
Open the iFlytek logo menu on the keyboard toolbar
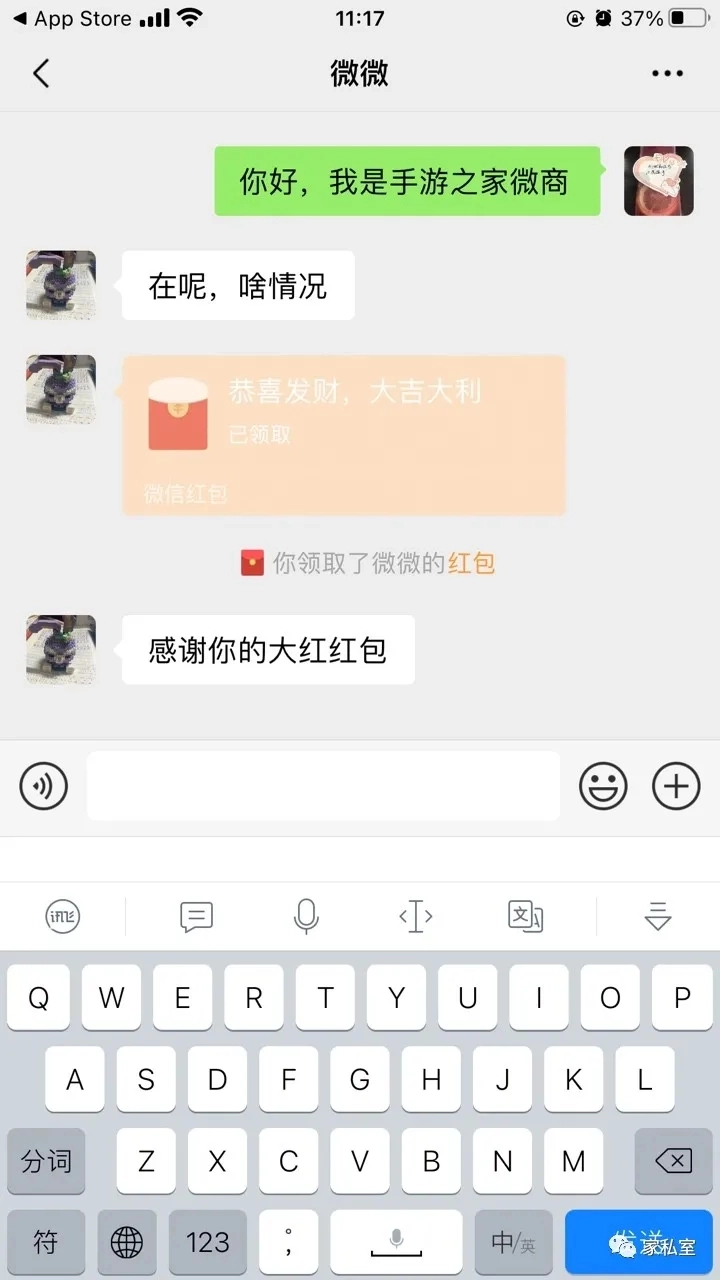pos(62,916)
